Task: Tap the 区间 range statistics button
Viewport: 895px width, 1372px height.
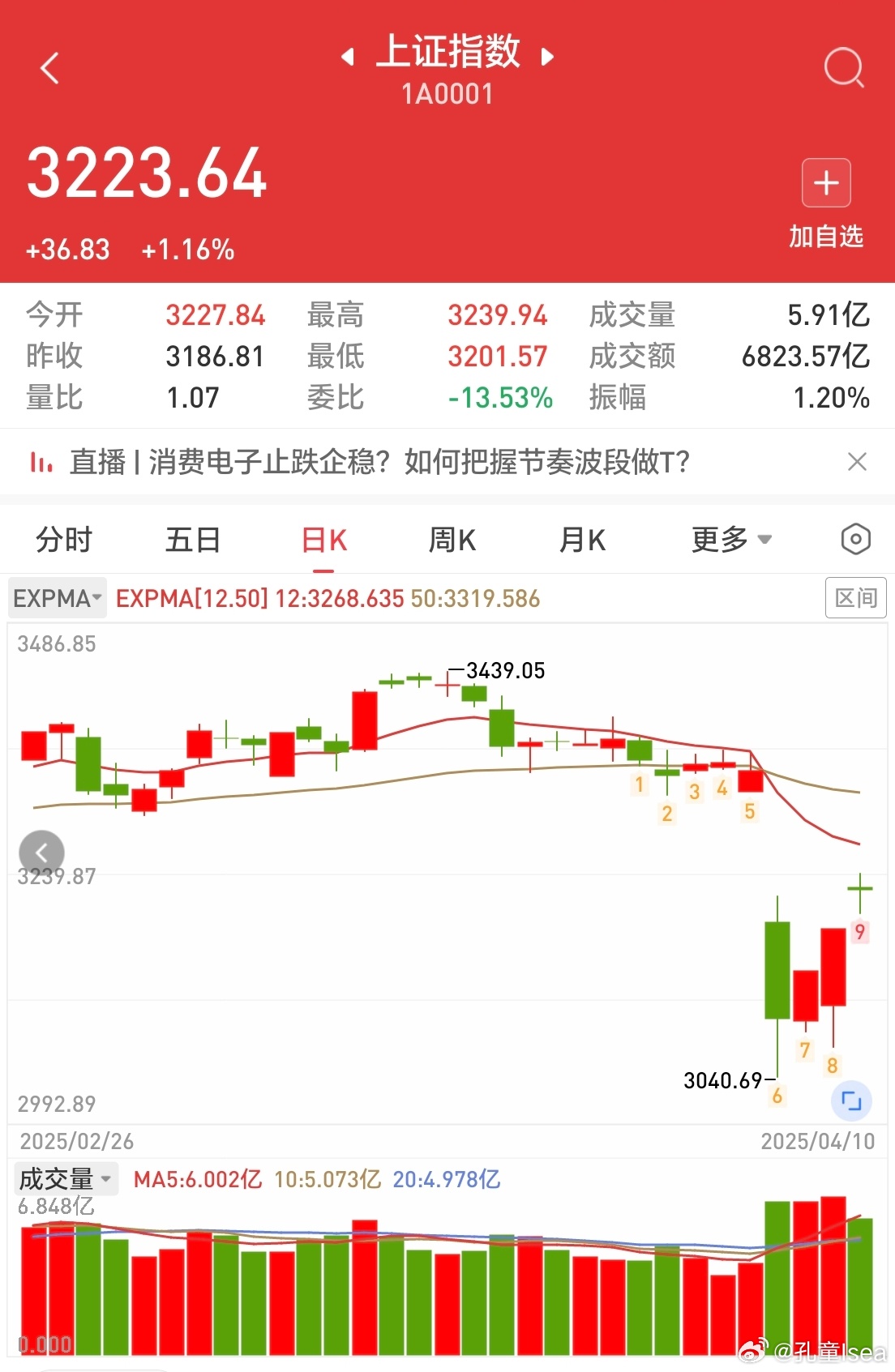Action: 856,598
